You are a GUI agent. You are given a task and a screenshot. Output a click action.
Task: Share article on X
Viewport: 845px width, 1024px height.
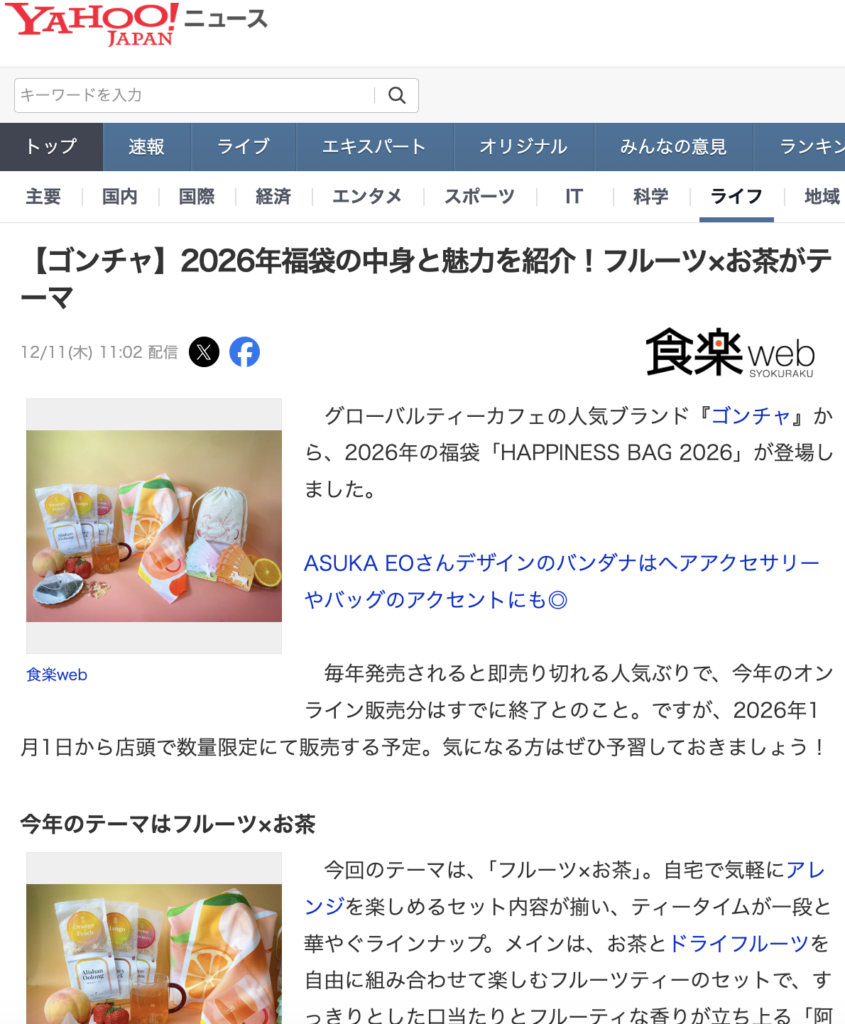tap(204, 352)
